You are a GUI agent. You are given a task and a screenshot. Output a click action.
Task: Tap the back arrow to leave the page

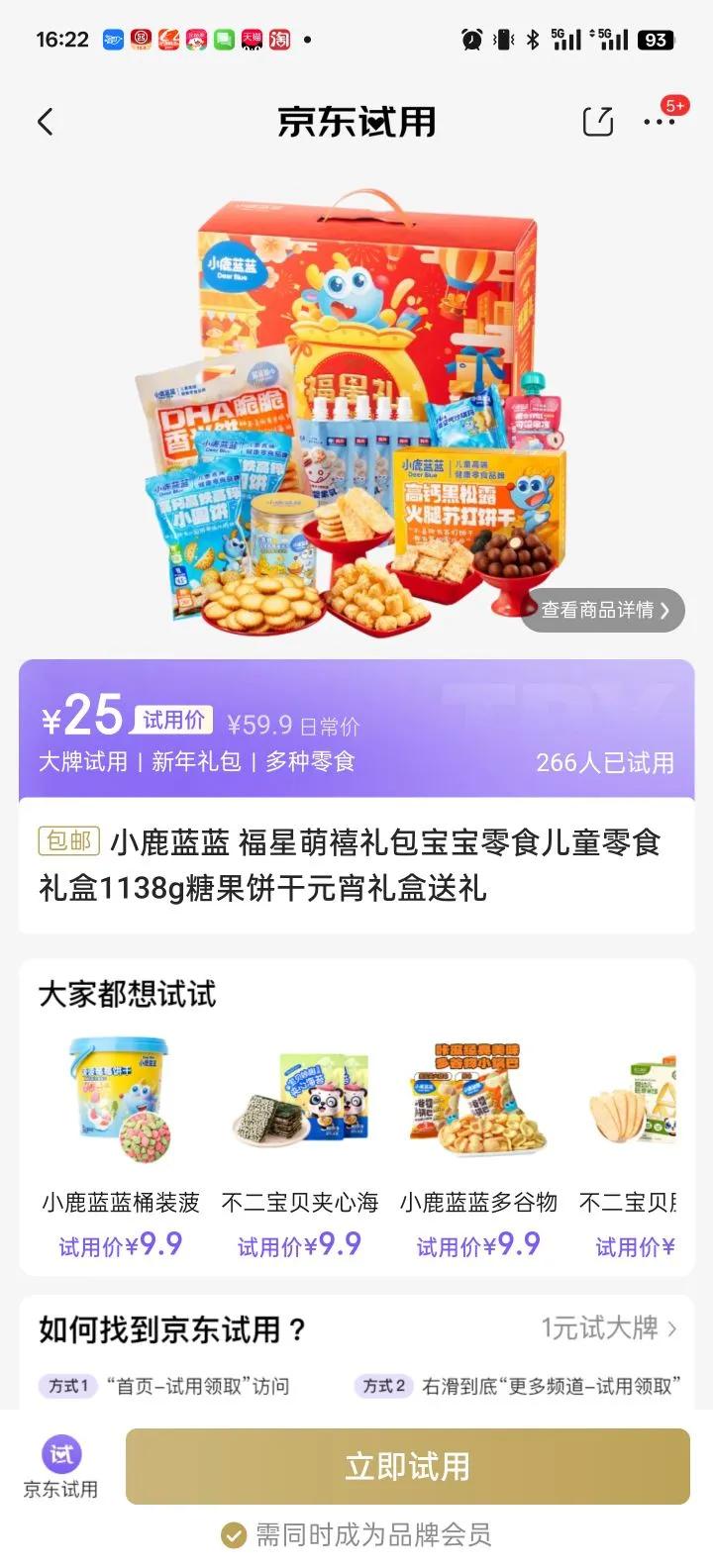44,121
